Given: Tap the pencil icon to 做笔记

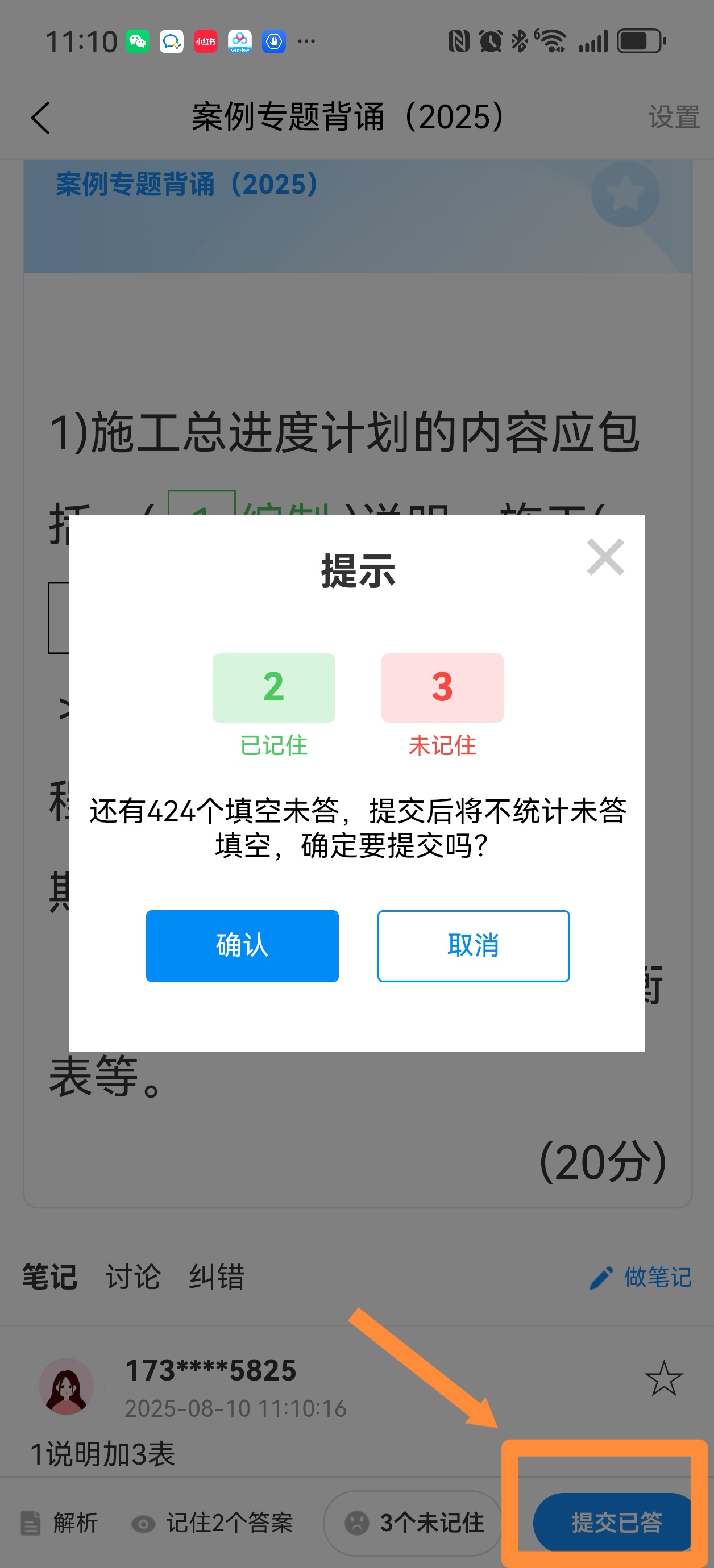Looking at the screenshot, I should click(603, 1277).
